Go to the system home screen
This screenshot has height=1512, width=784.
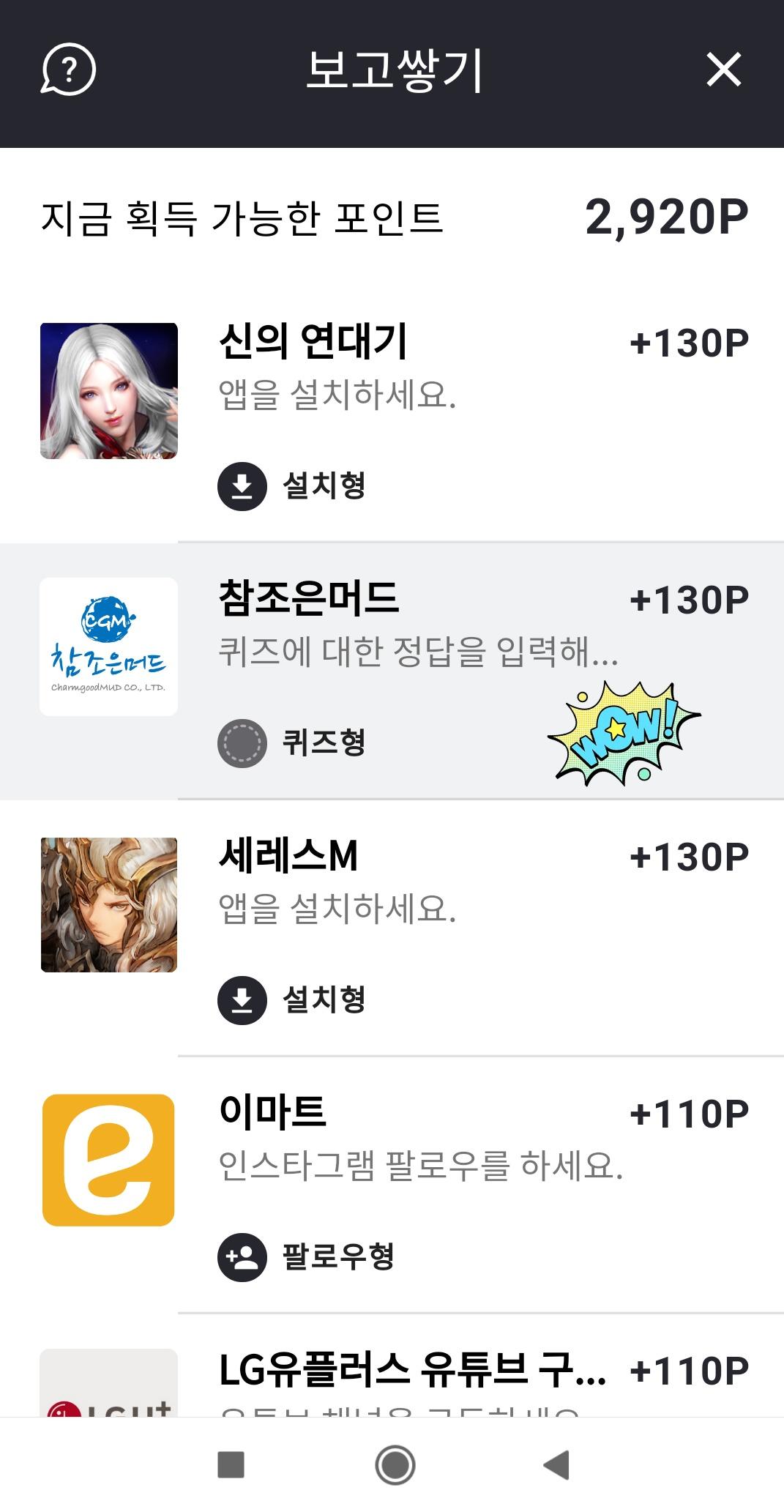click(395, 1465)
